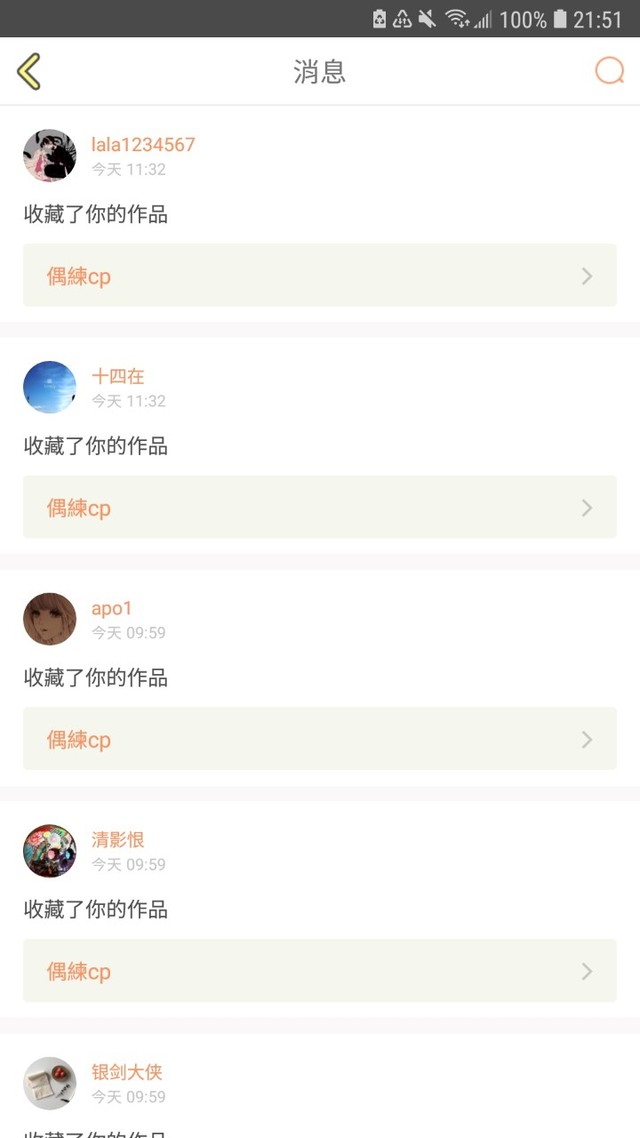Open lala1234567's profile avatar

coord(50,155)
